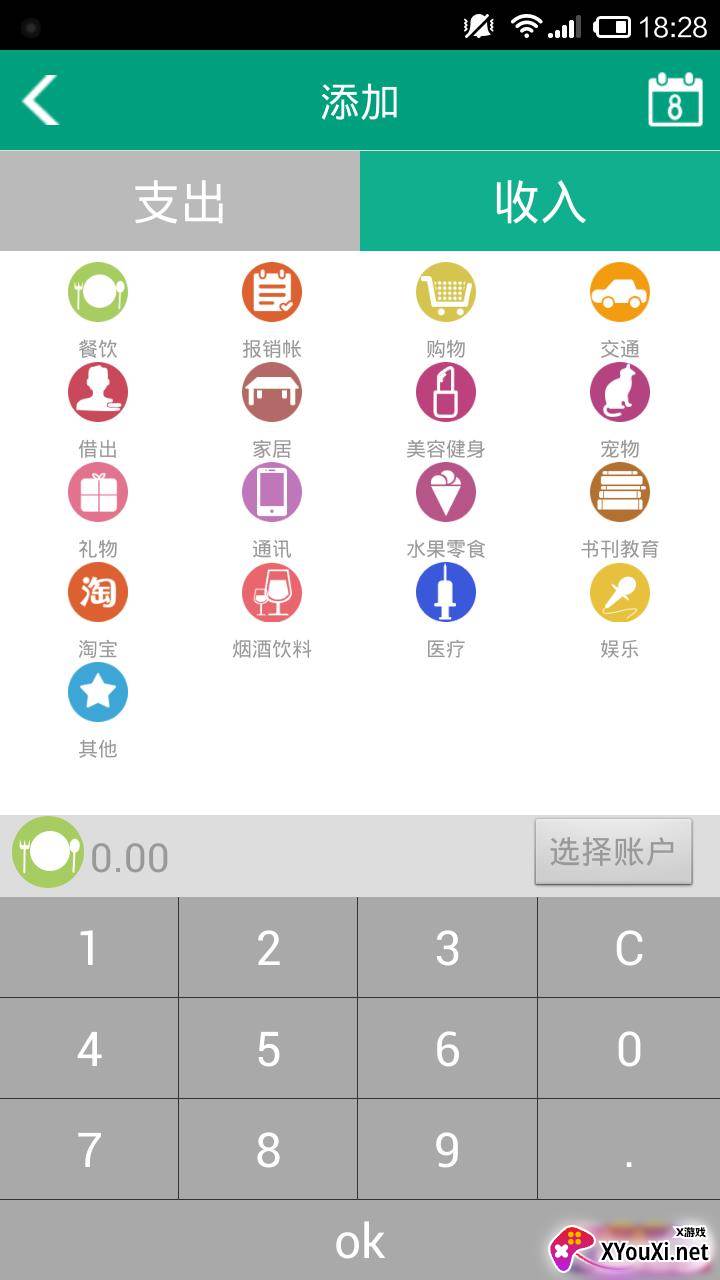Viewport: 720px width, 1280px height.
Task: Open 选择账户 to choose an account
Action: (x=613, y=853)
